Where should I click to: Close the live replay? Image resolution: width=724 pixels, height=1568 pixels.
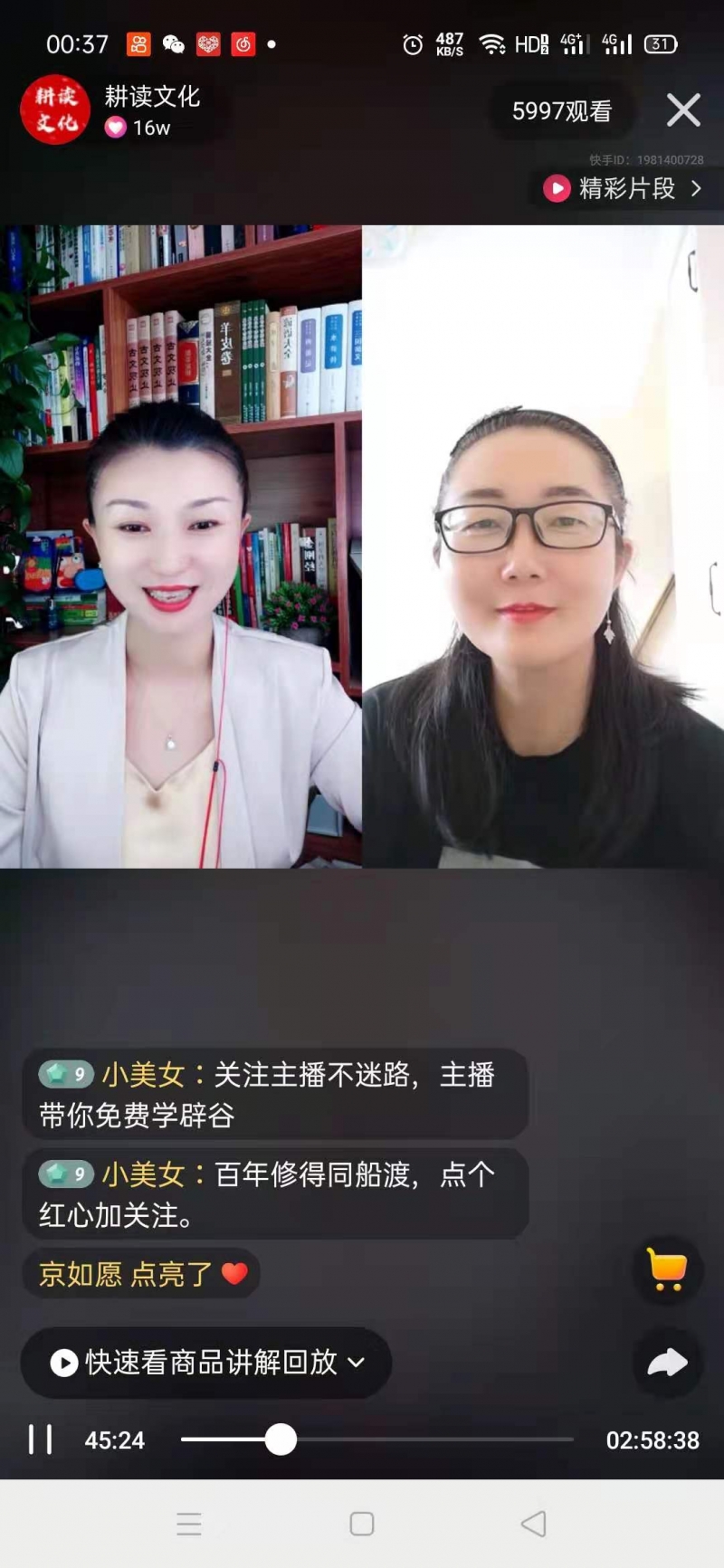(x=683, y=110)
